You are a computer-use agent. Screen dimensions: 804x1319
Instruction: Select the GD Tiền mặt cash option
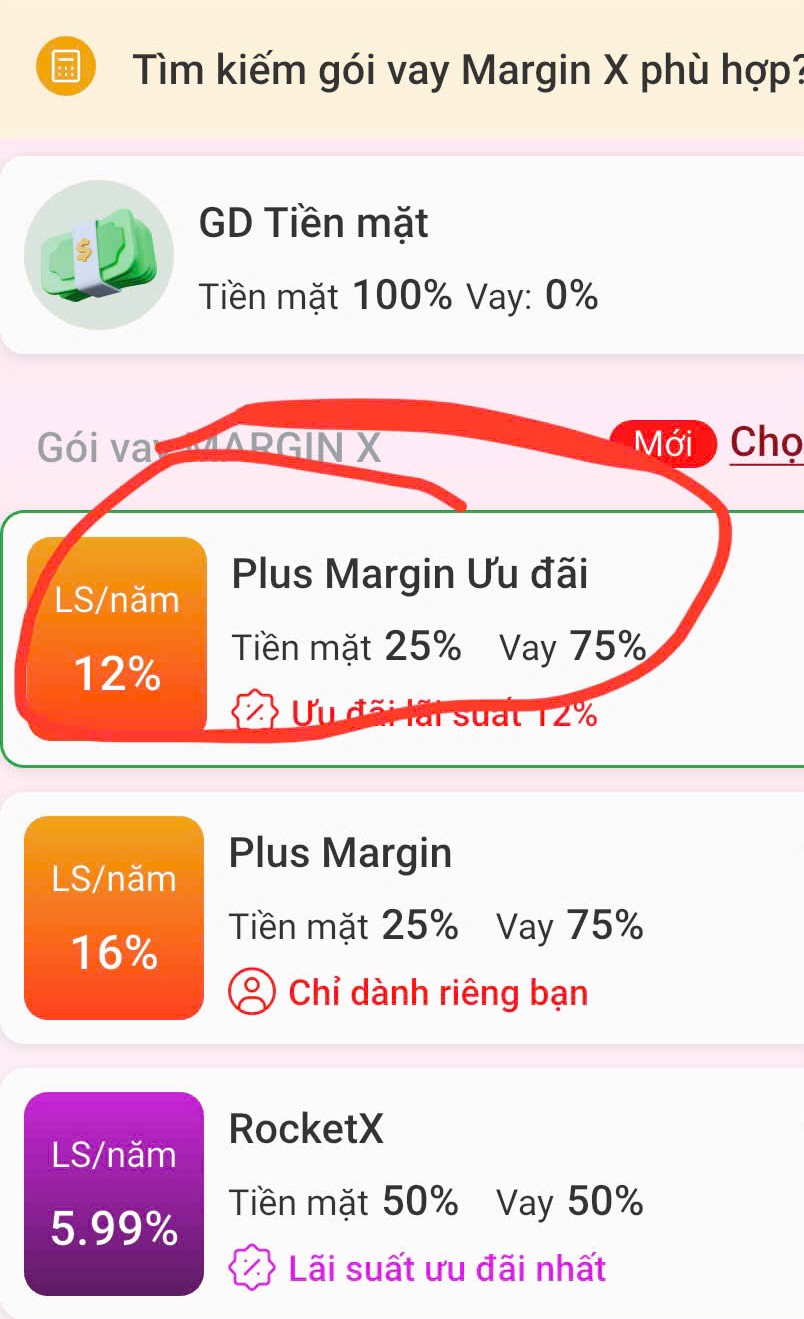tap(402, 255)
